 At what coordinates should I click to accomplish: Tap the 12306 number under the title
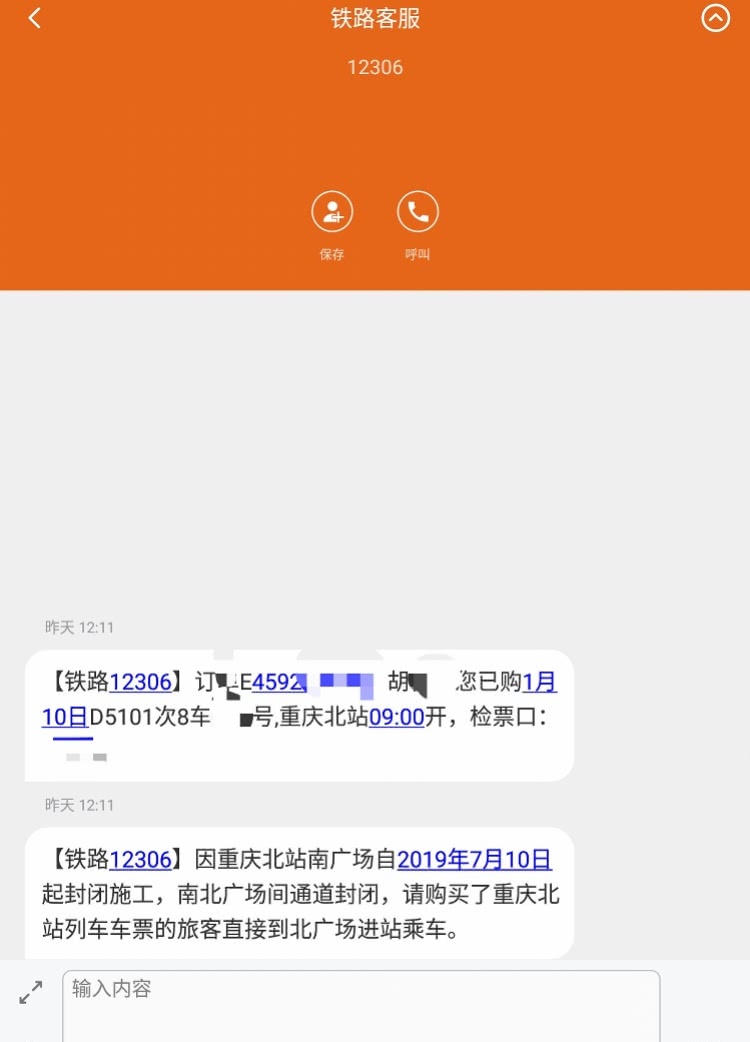point(375,67)
